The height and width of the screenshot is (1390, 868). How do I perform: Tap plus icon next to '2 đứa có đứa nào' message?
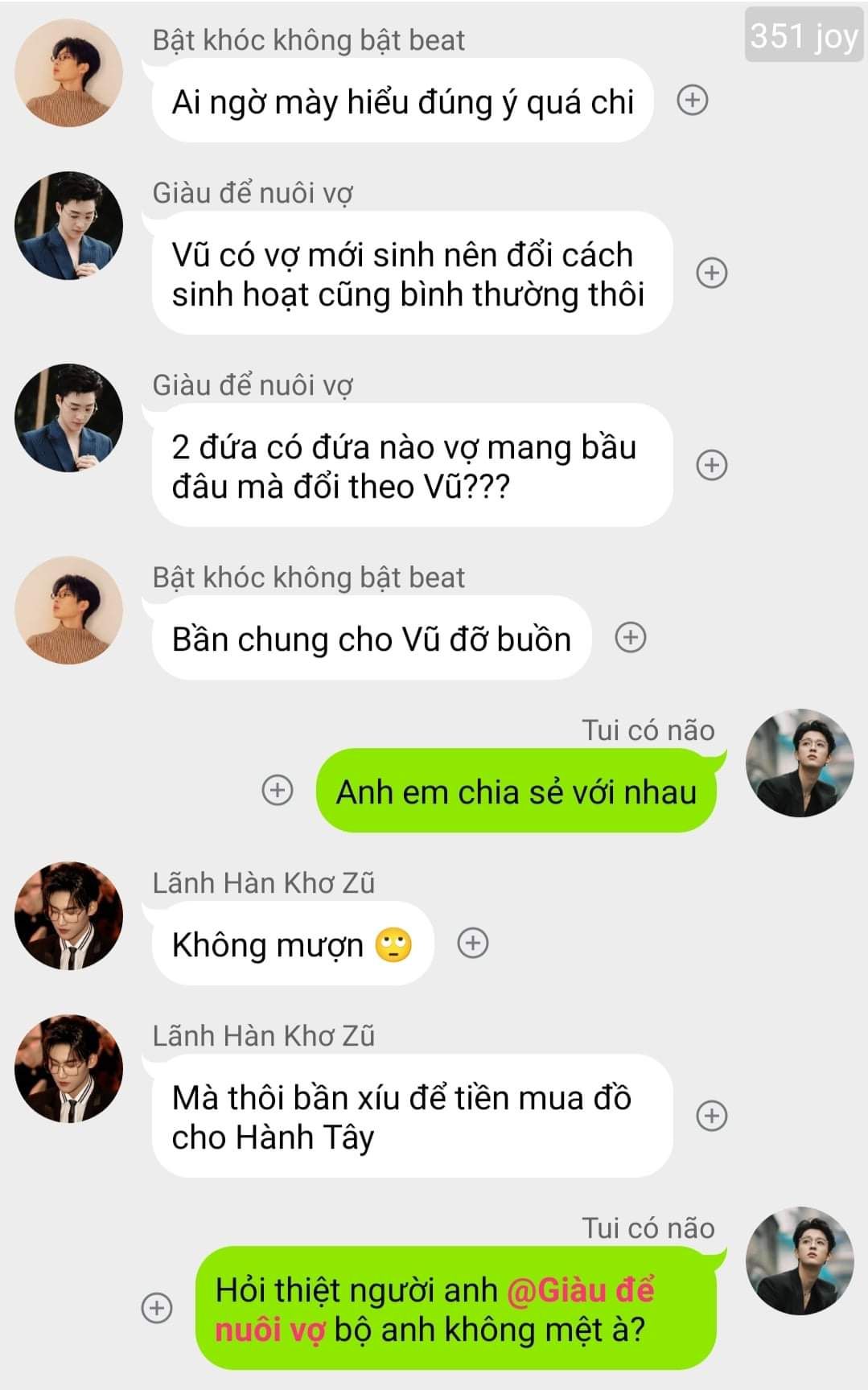(x=711, y=465)
